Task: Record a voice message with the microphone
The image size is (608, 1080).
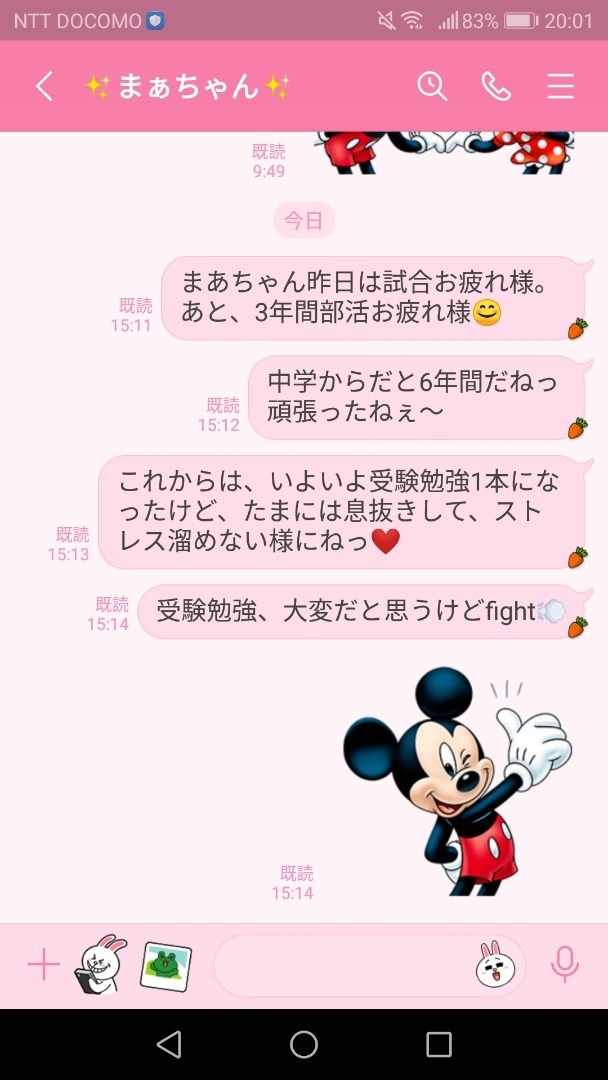Action: tap(565, 964)
